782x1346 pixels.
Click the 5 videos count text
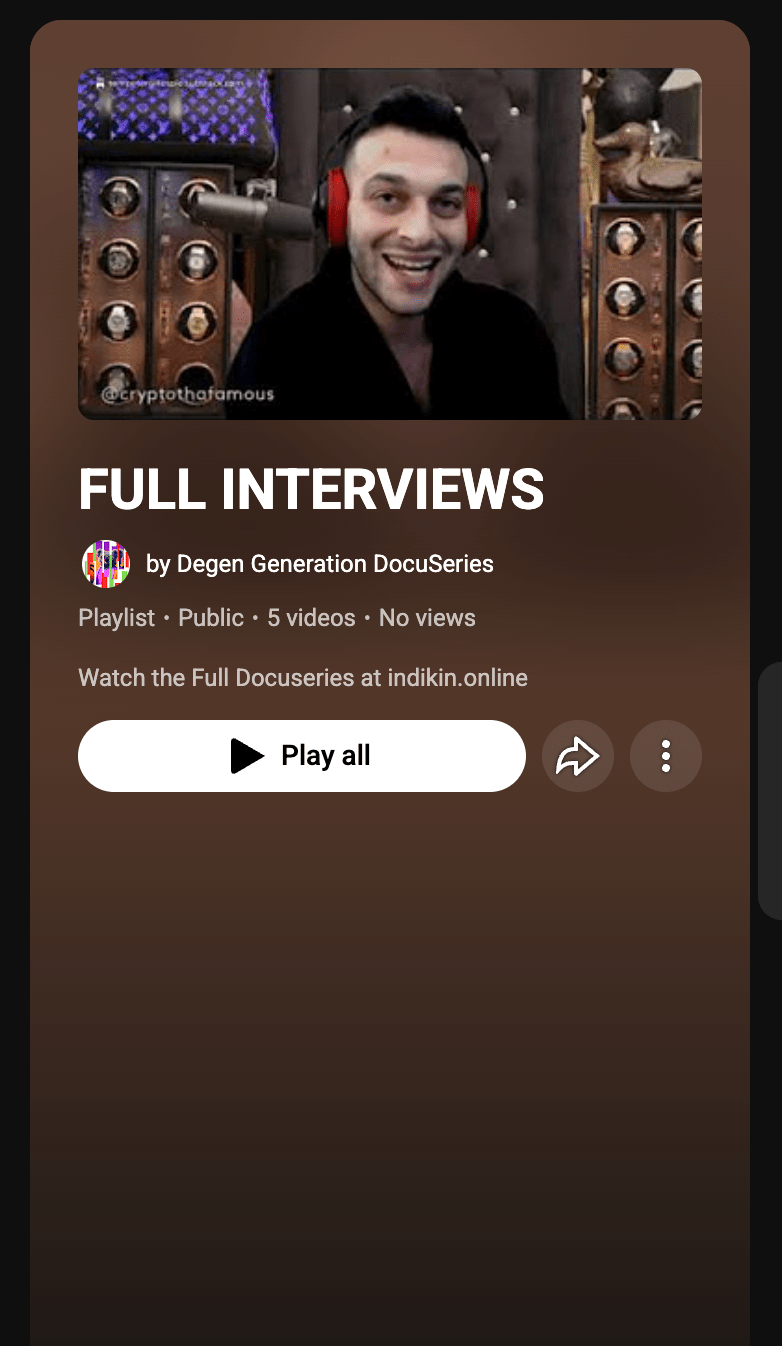pos(311,618)
